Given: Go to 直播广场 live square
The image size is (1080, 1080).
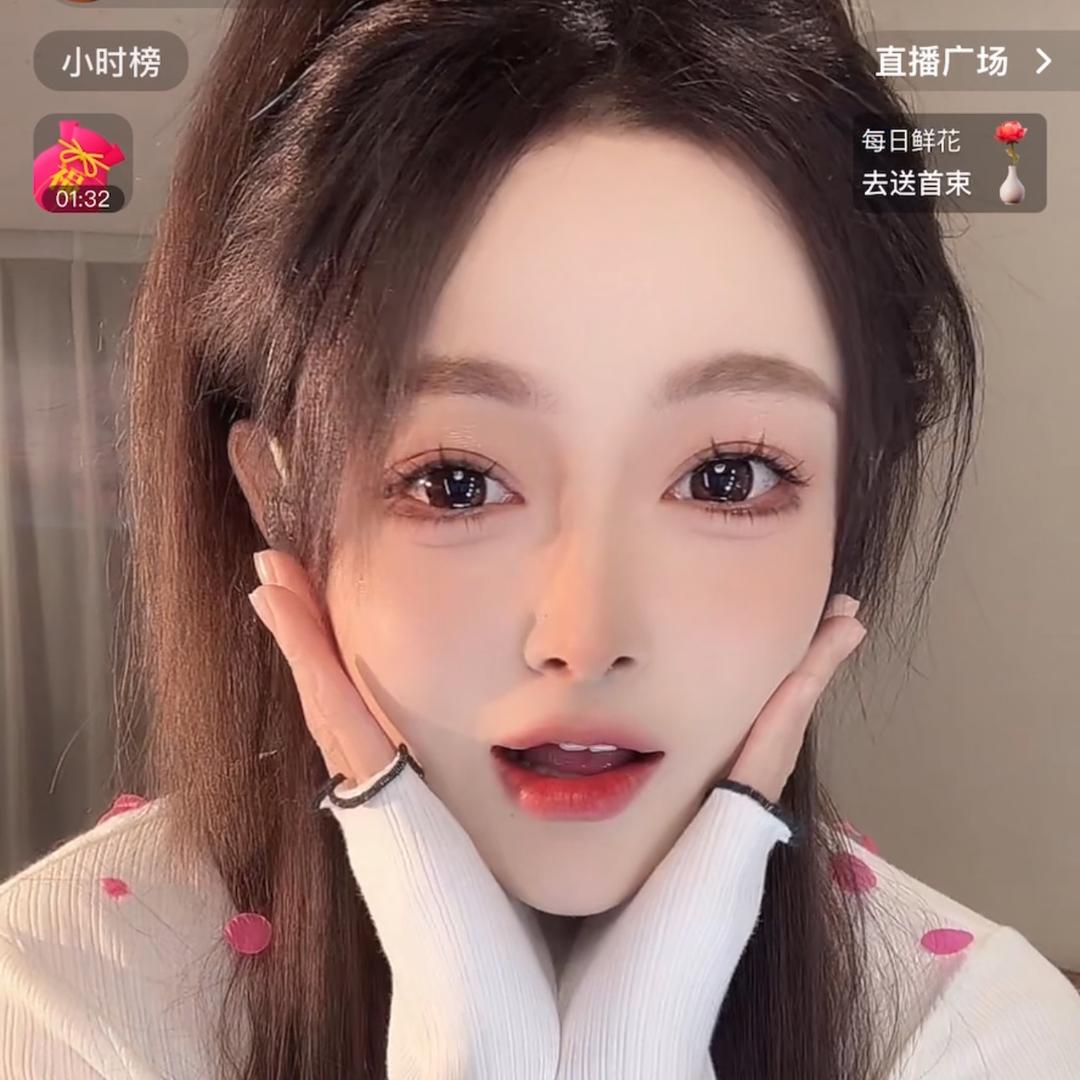Looking at the screenshot, I should click(970, 61).
